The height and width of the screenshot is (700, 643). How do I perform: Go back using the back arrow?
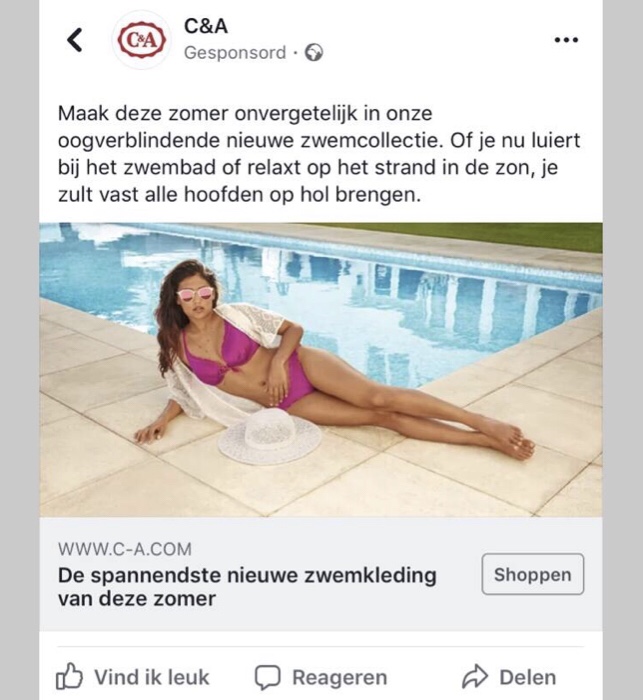(x=74, y=40)
